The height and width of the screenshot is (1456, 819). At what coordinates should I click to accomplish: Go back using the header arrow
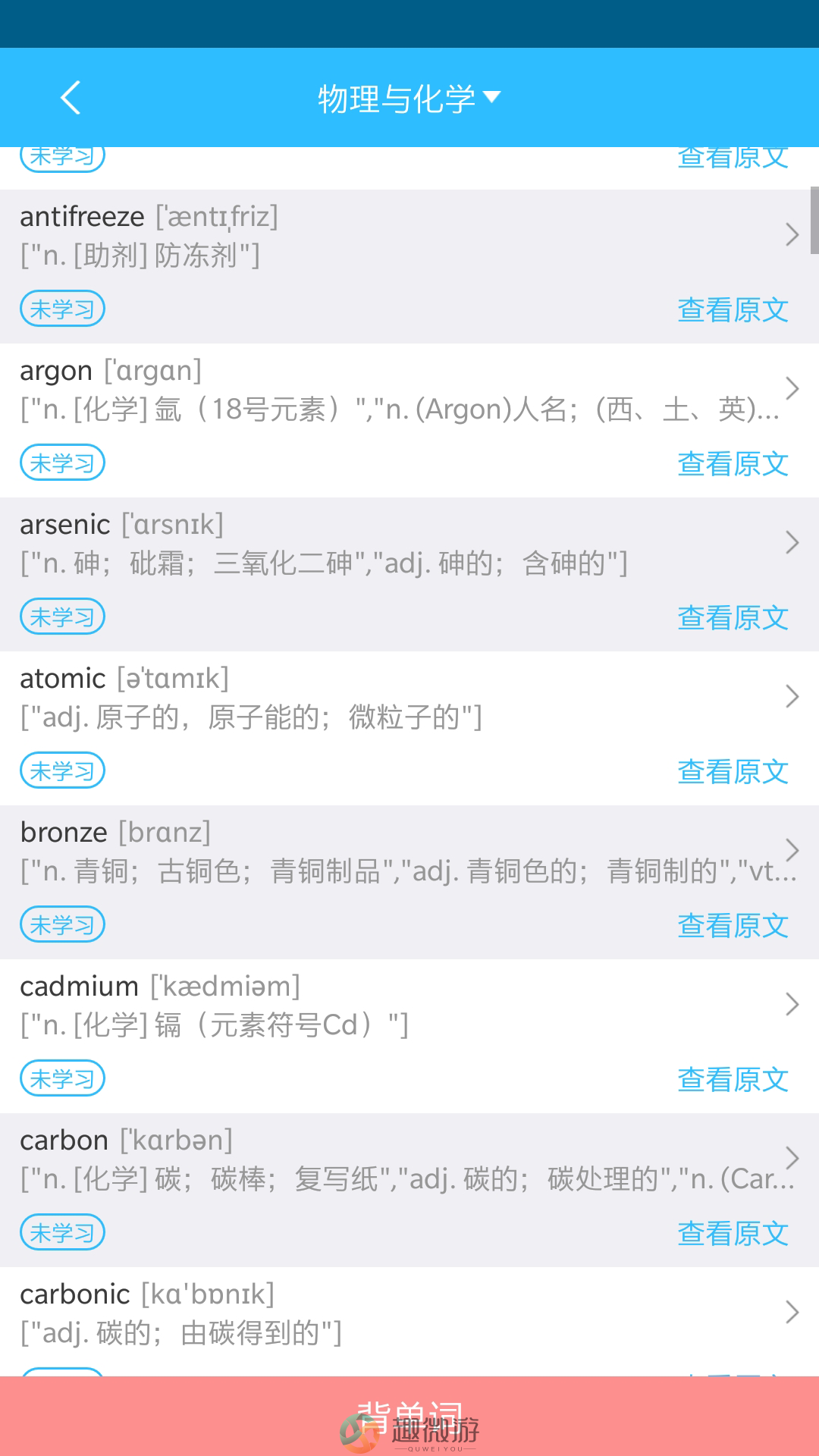click(x=71, y=98)
